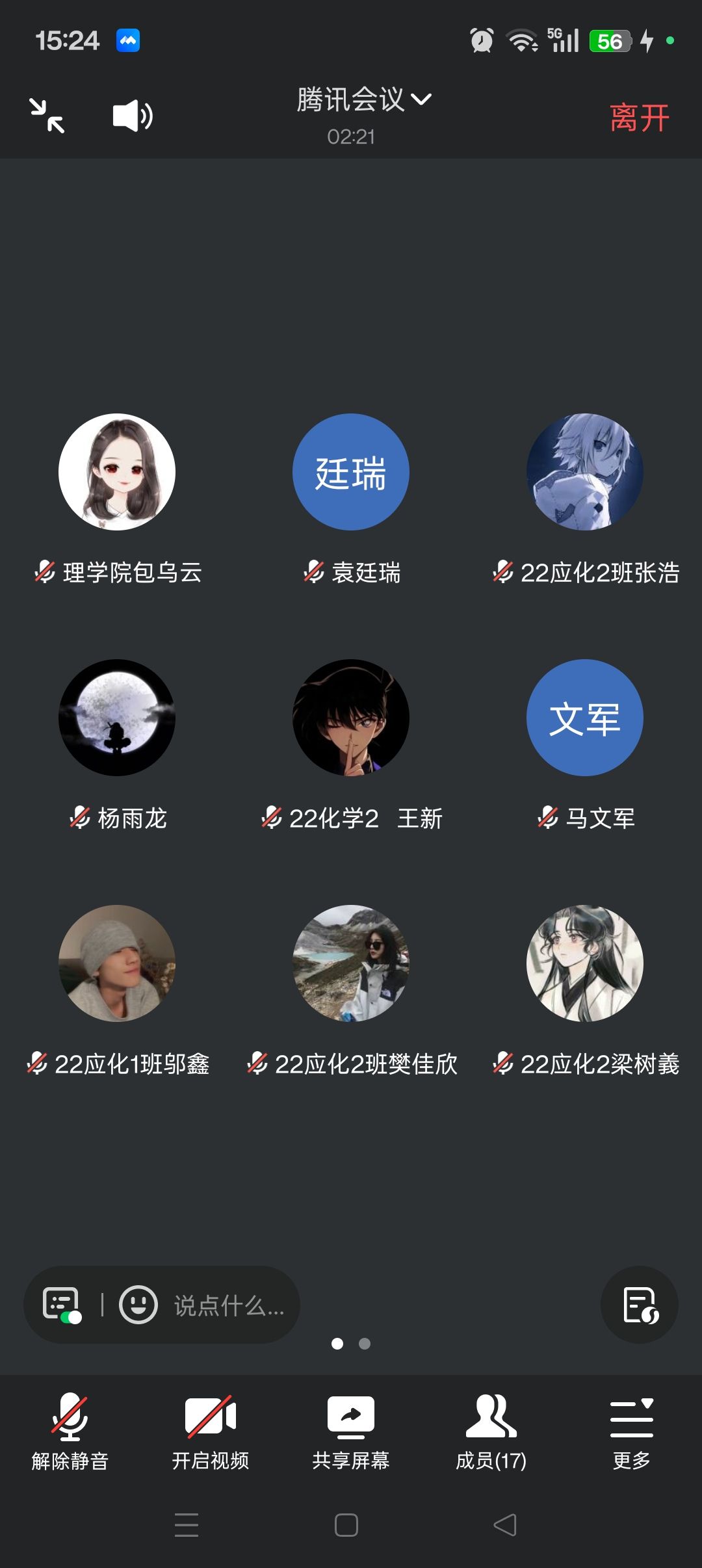The height and width of the screenshot is (1568, 702).
Task: Open the tile of 22化学2 王新
Action: (351, 718)
